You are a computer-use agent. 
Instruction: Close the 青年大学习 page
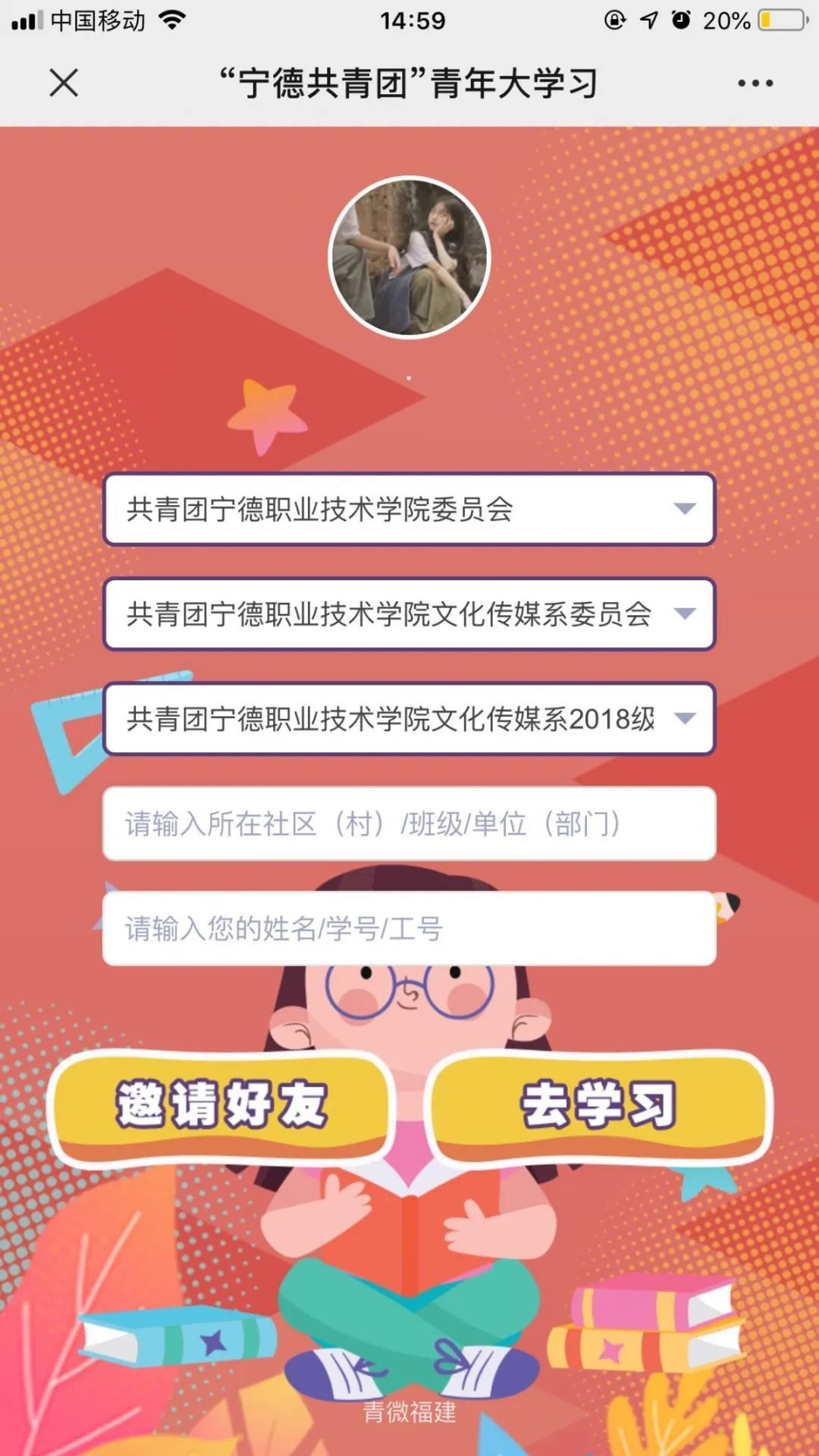coord(64,83)
